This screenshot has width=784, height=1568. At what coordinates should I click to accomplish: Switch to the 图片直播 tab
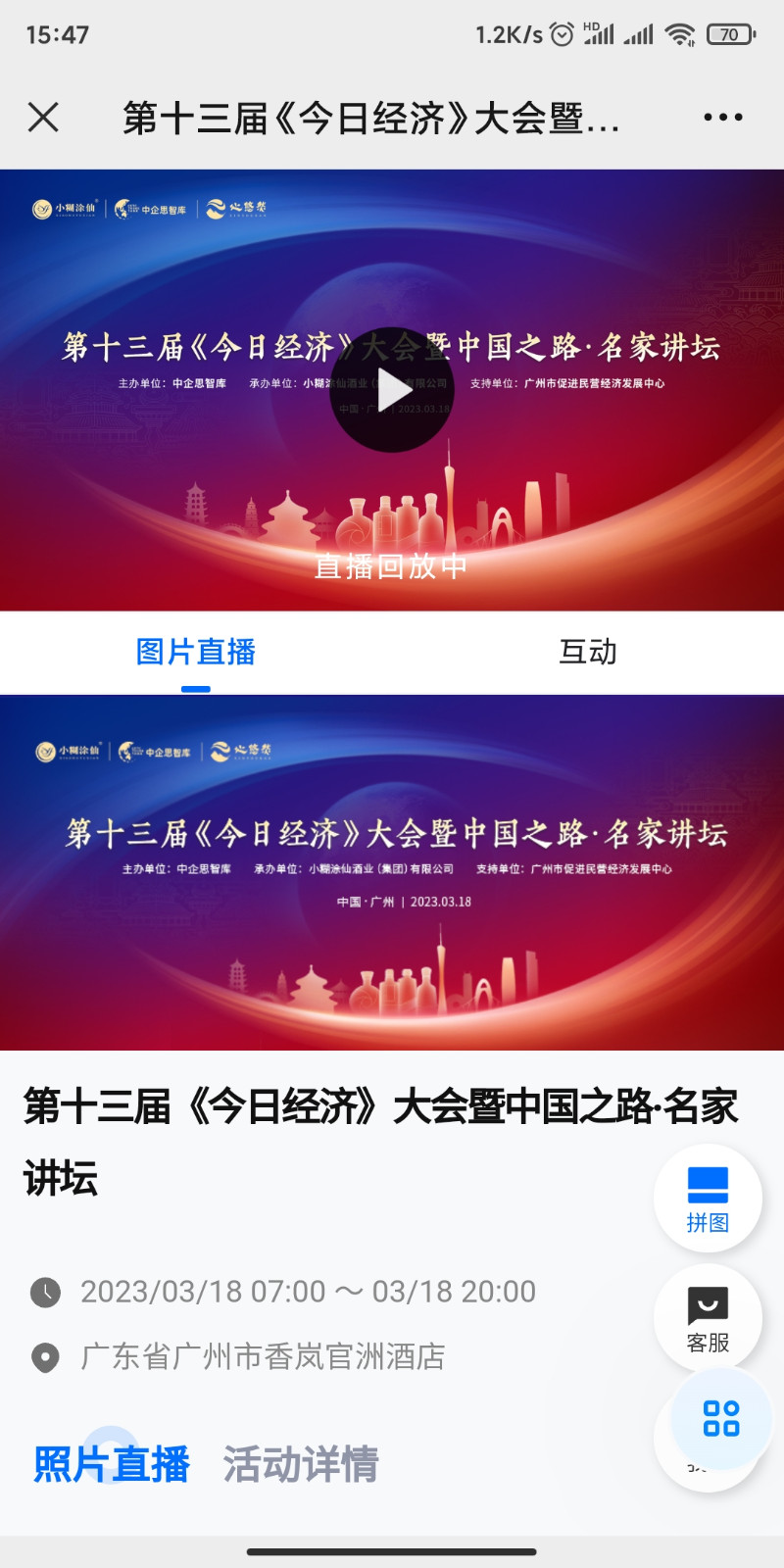(x=197, y=652)
